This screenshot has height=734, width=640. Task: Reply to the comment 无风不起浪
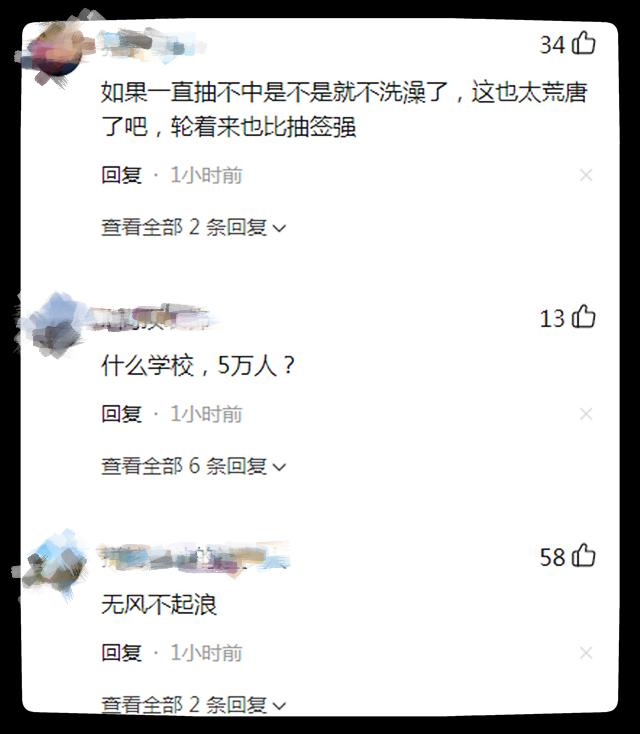[122, 653]
